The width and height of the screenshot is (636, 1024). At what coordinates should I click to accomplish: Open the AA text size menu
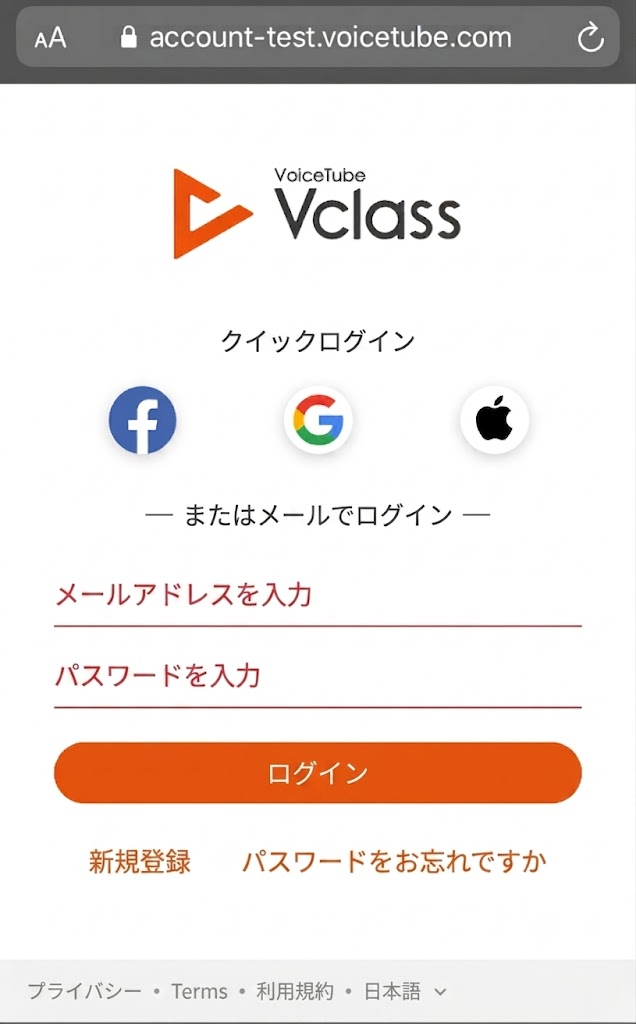pyautogui.click(x=50, y=38)
